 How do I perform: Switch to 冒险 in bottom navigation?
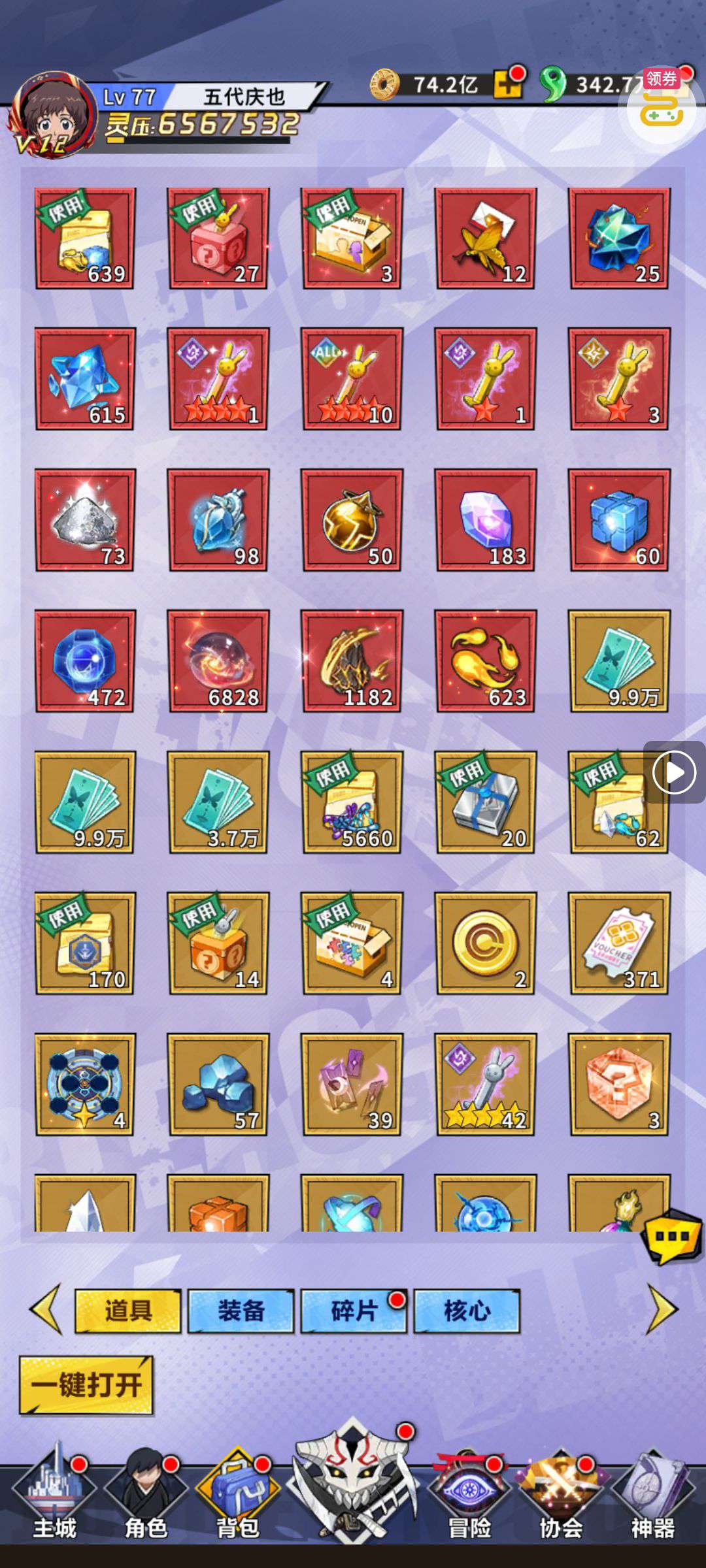point(469,1494)
